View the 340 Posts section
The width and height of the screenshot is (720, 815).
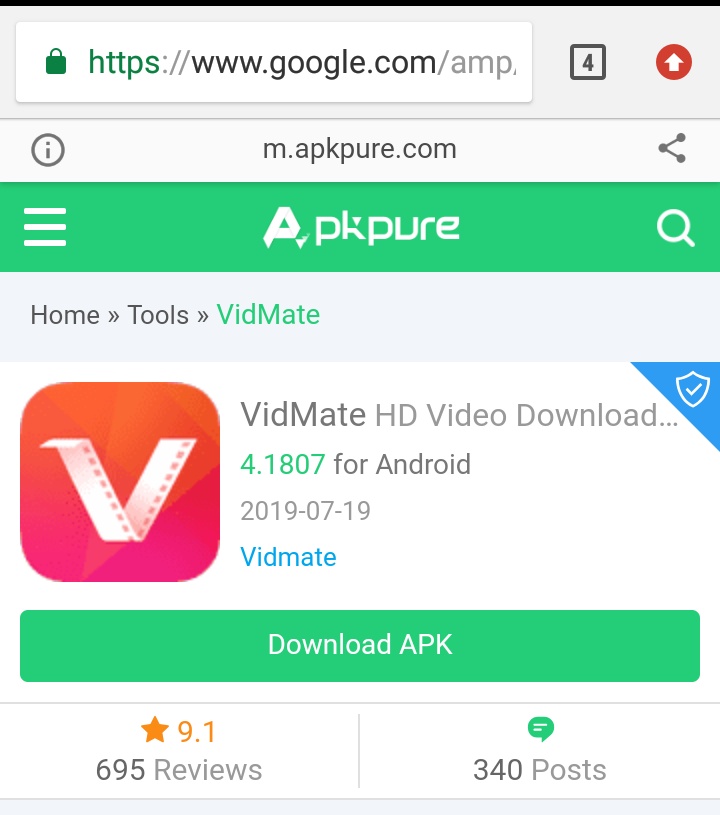coord(540,751)
